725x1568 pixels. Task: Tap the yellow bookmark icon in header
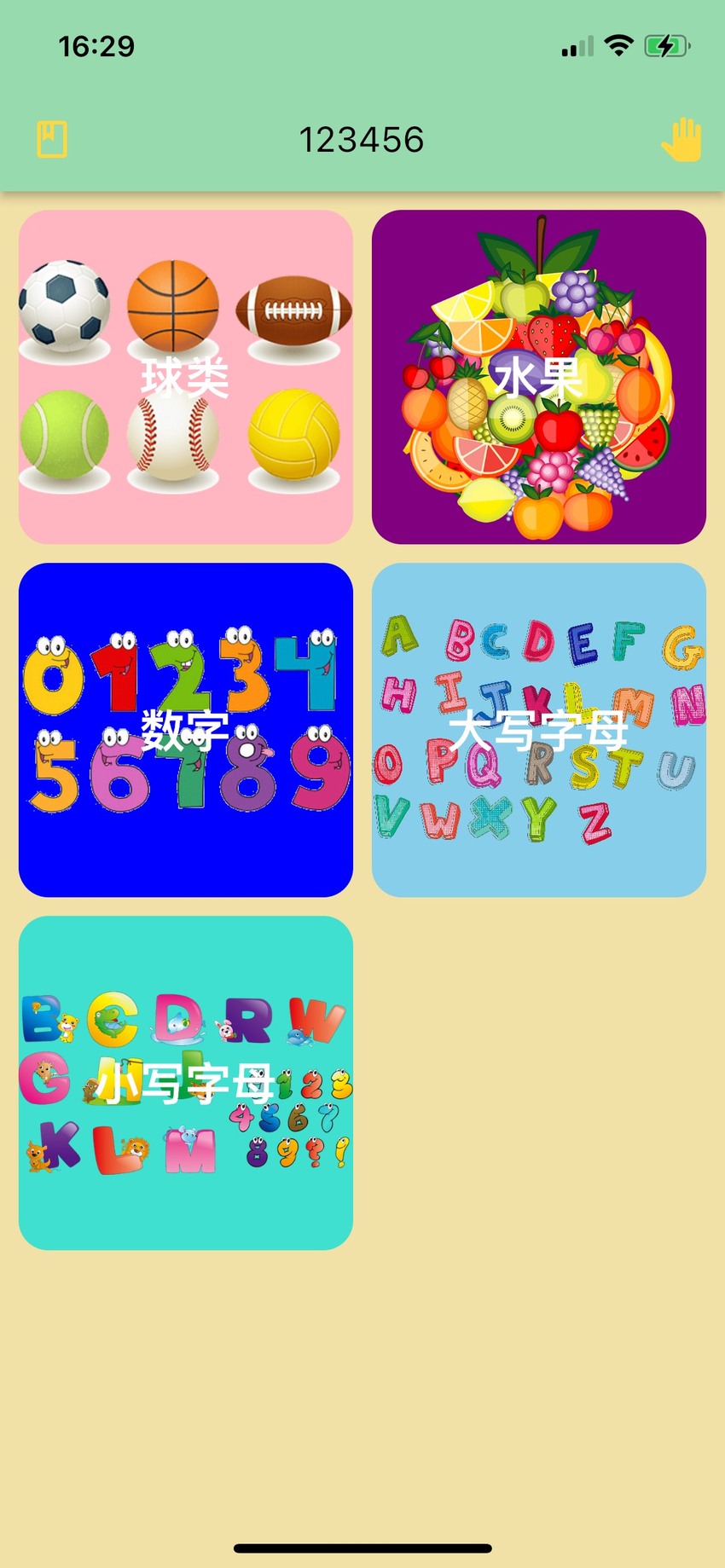click(x=51, y=139)
